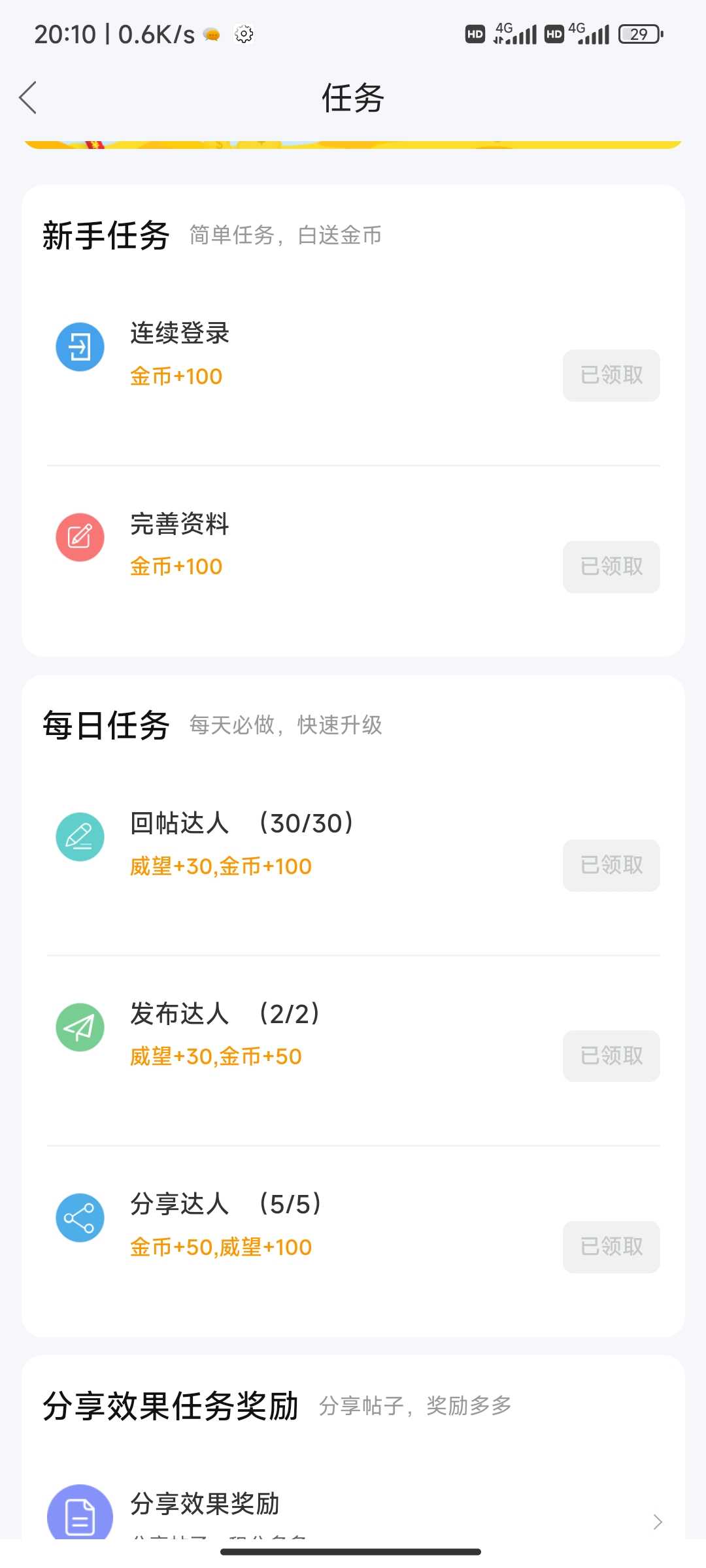Open the 分享效果奖励 row
The height and width of the screenshot is (1568, 706).
click(x=353, y=1514)
